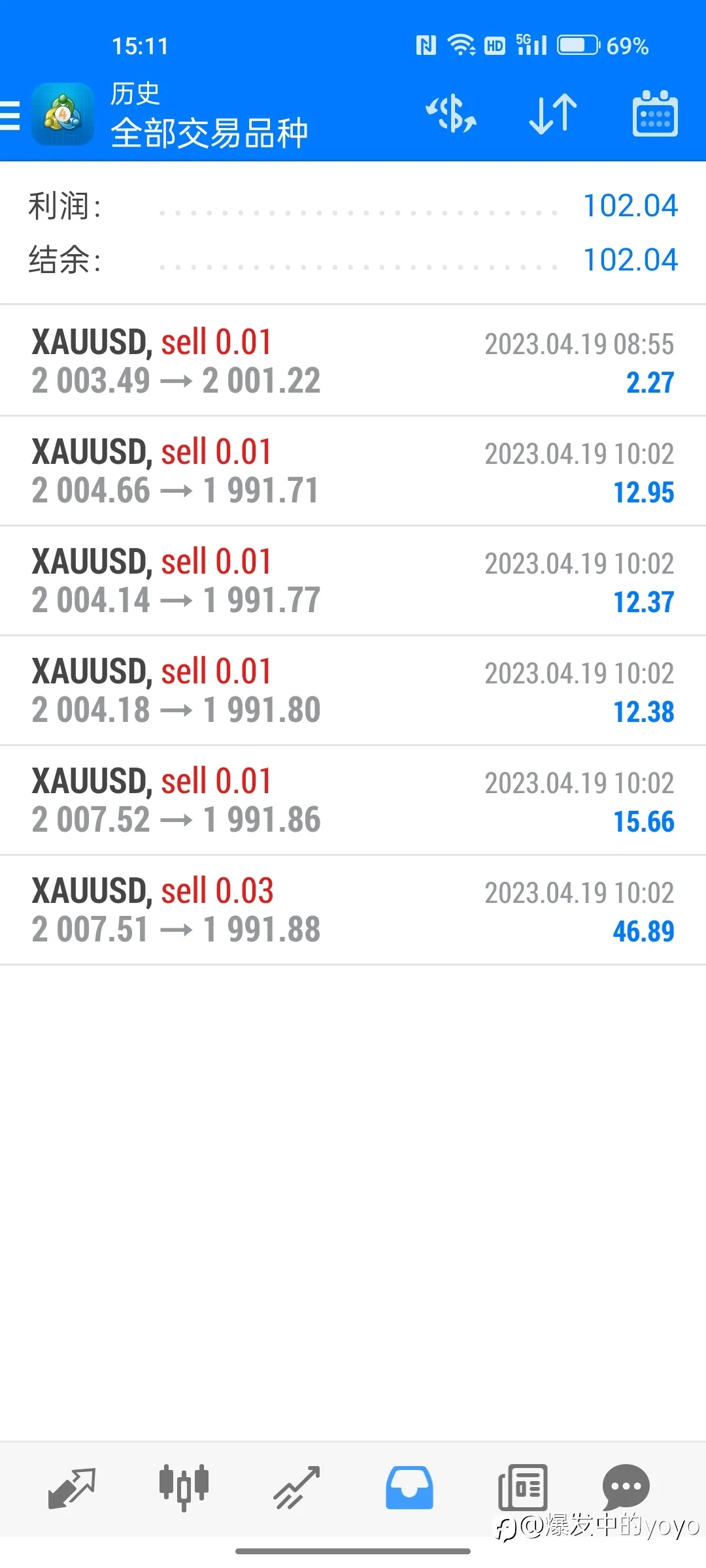Open the trade with profit 12.38

click(x=353, y=690)
